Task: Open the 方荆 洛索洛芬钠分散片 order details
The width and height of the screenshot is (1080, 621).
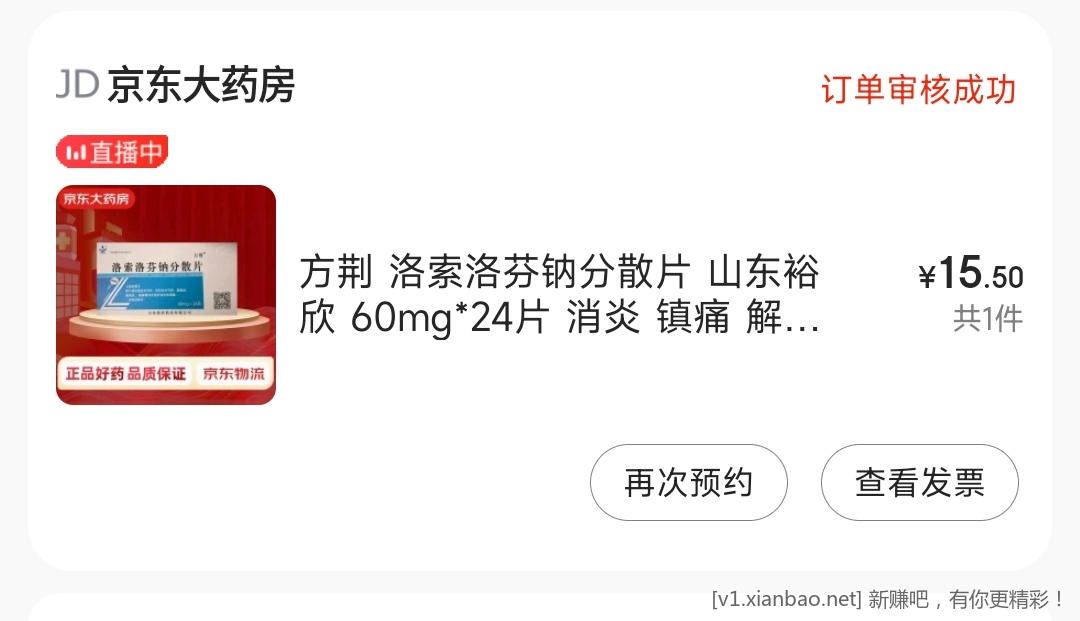Action: (559, 295)
